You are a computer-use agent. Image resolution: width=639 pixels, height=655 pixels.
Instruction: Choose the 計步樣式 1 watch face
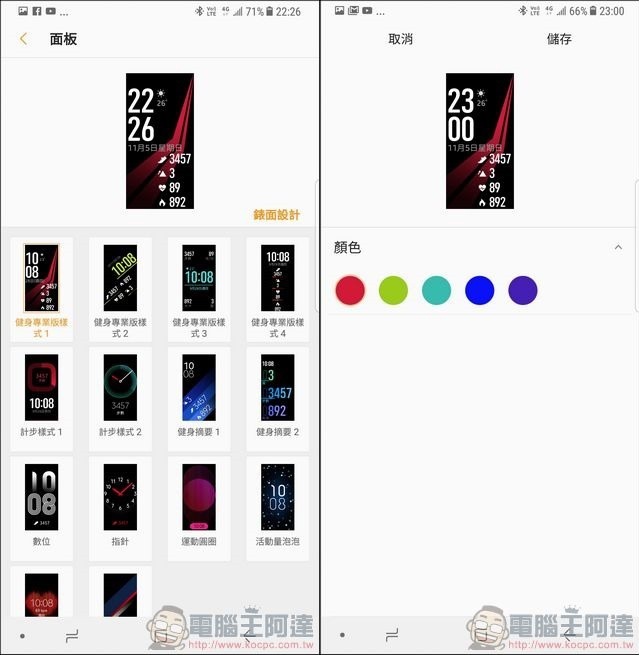pyautogui.click(x=42, y=387)
